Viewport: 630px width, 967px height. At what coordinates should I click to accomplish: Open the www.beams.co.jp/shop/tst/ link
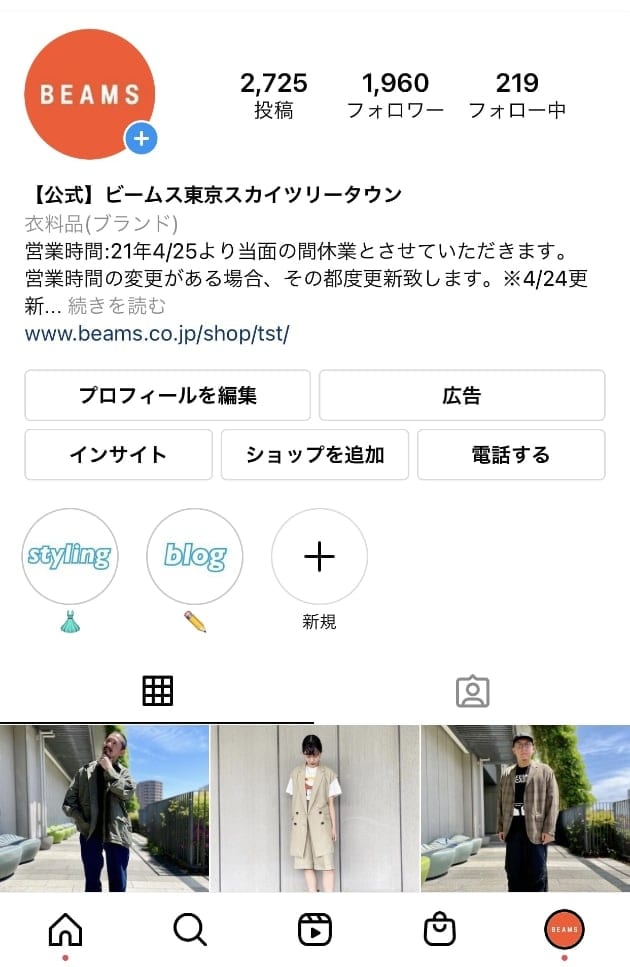[157, 334]
